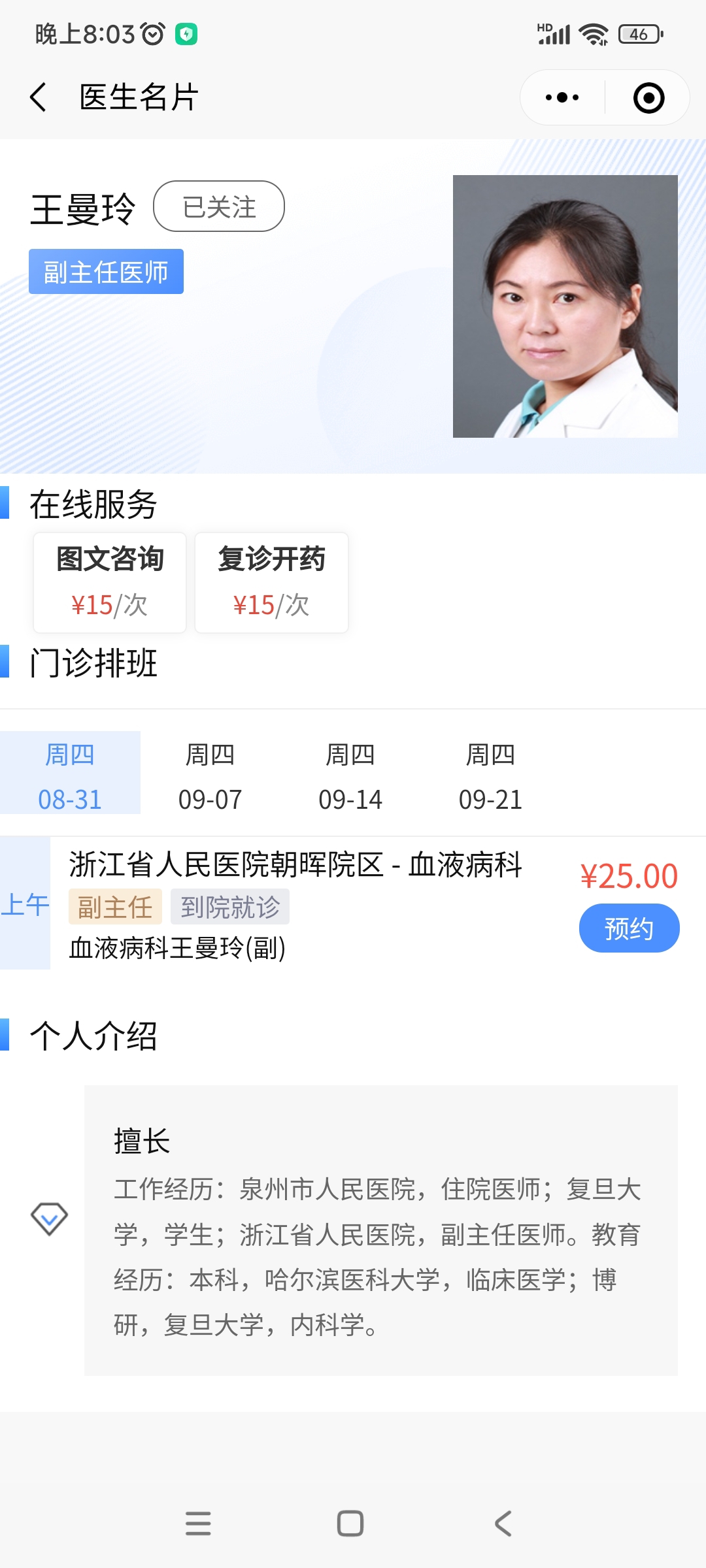Tap the 已关注 follow button

(x=219, y=206)
